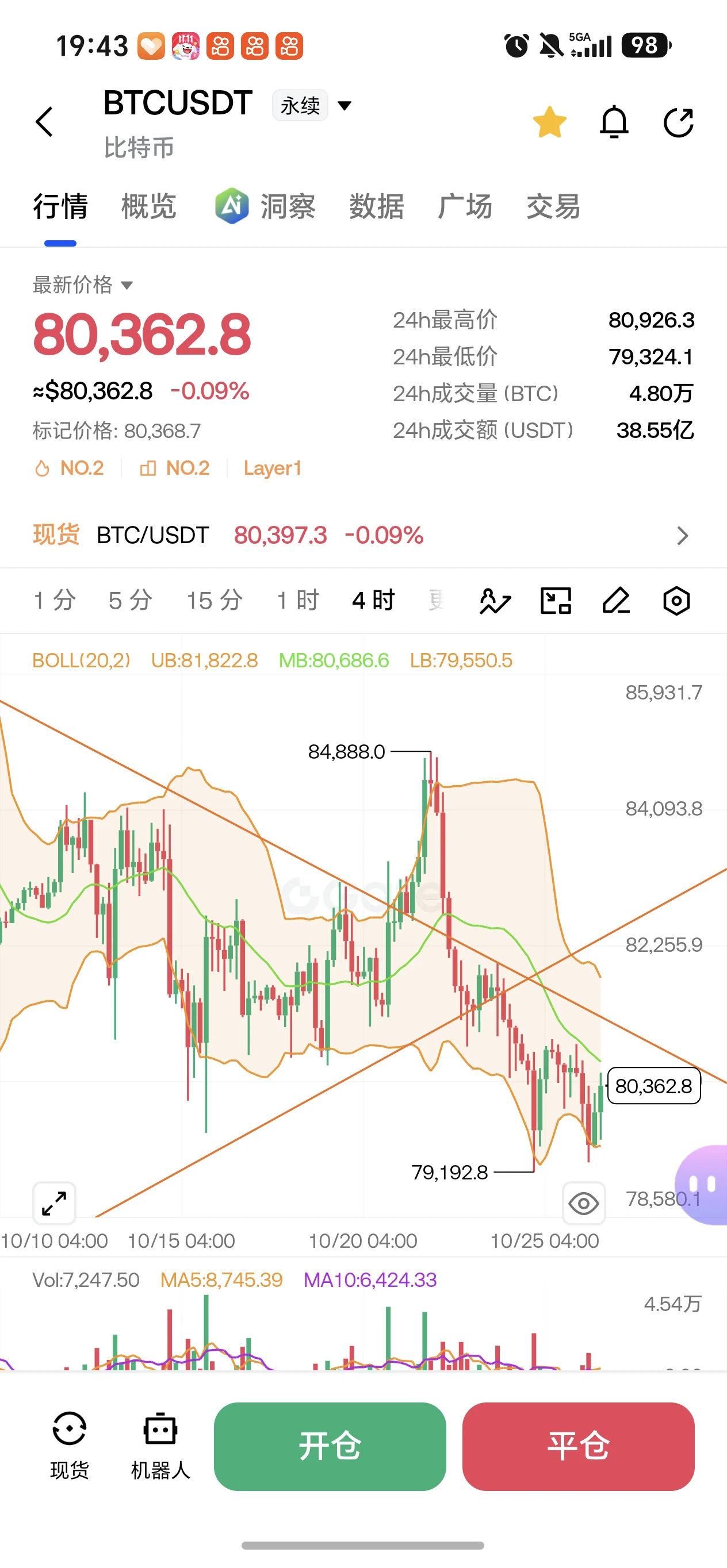
Task: Switch to the 概览 tab
Action: tap(148, 206)
